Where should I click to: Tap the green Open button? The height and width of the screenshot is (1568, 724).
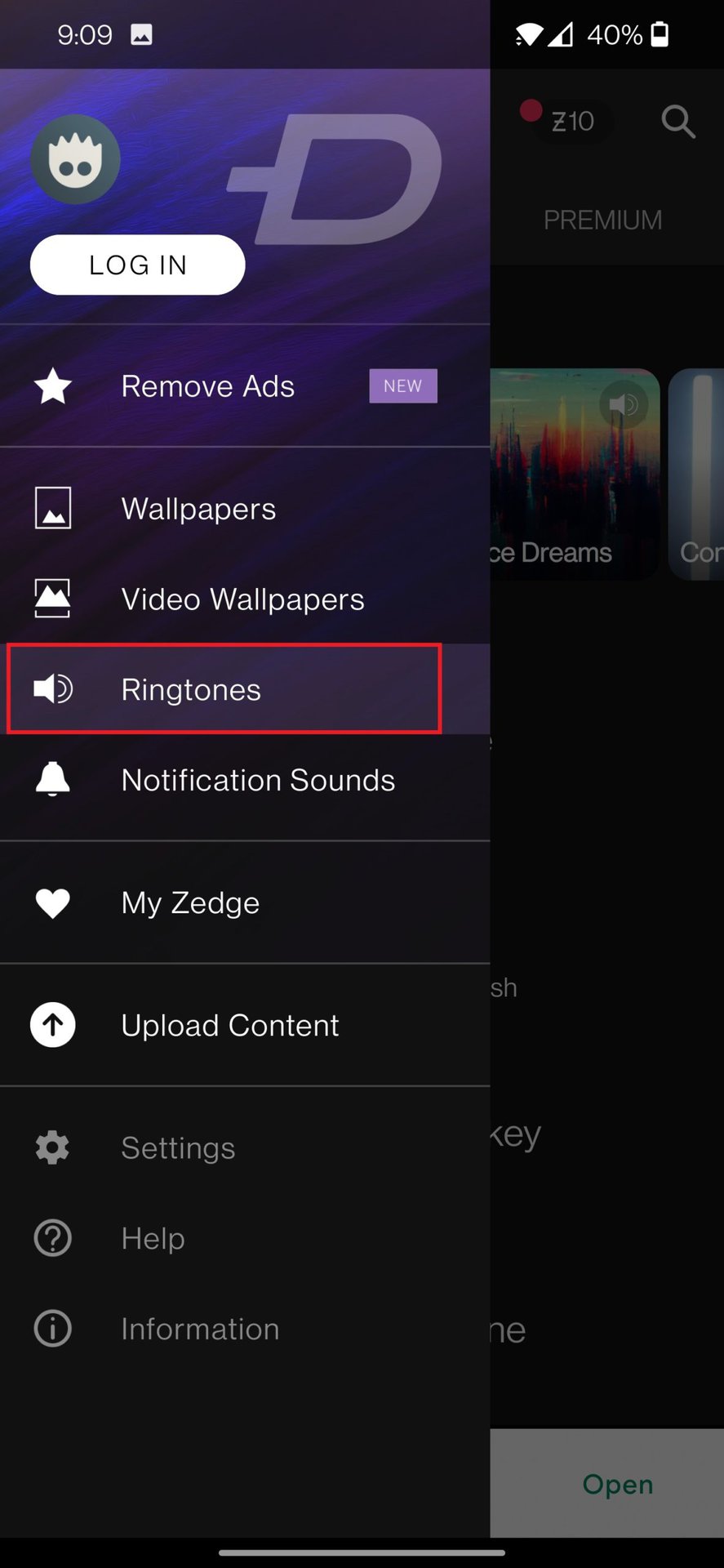pyautogui.click(x=617, y=1484)
